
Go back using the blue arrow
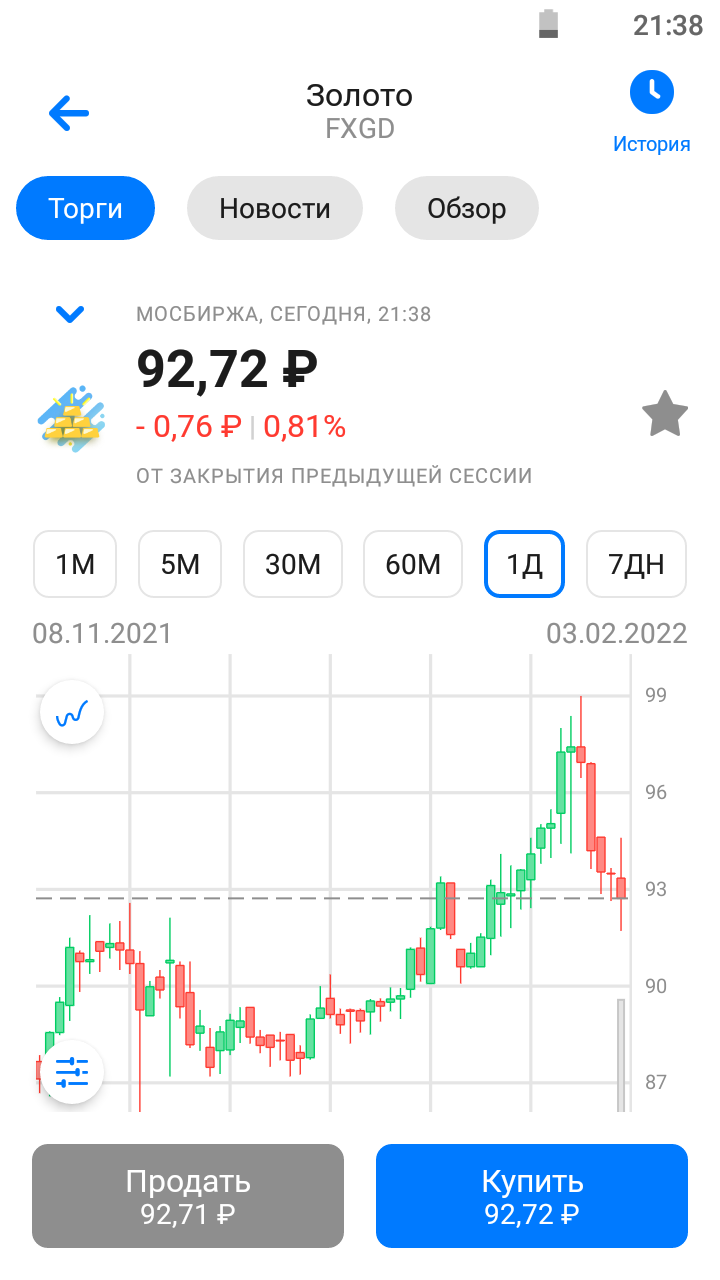[69, 113]
